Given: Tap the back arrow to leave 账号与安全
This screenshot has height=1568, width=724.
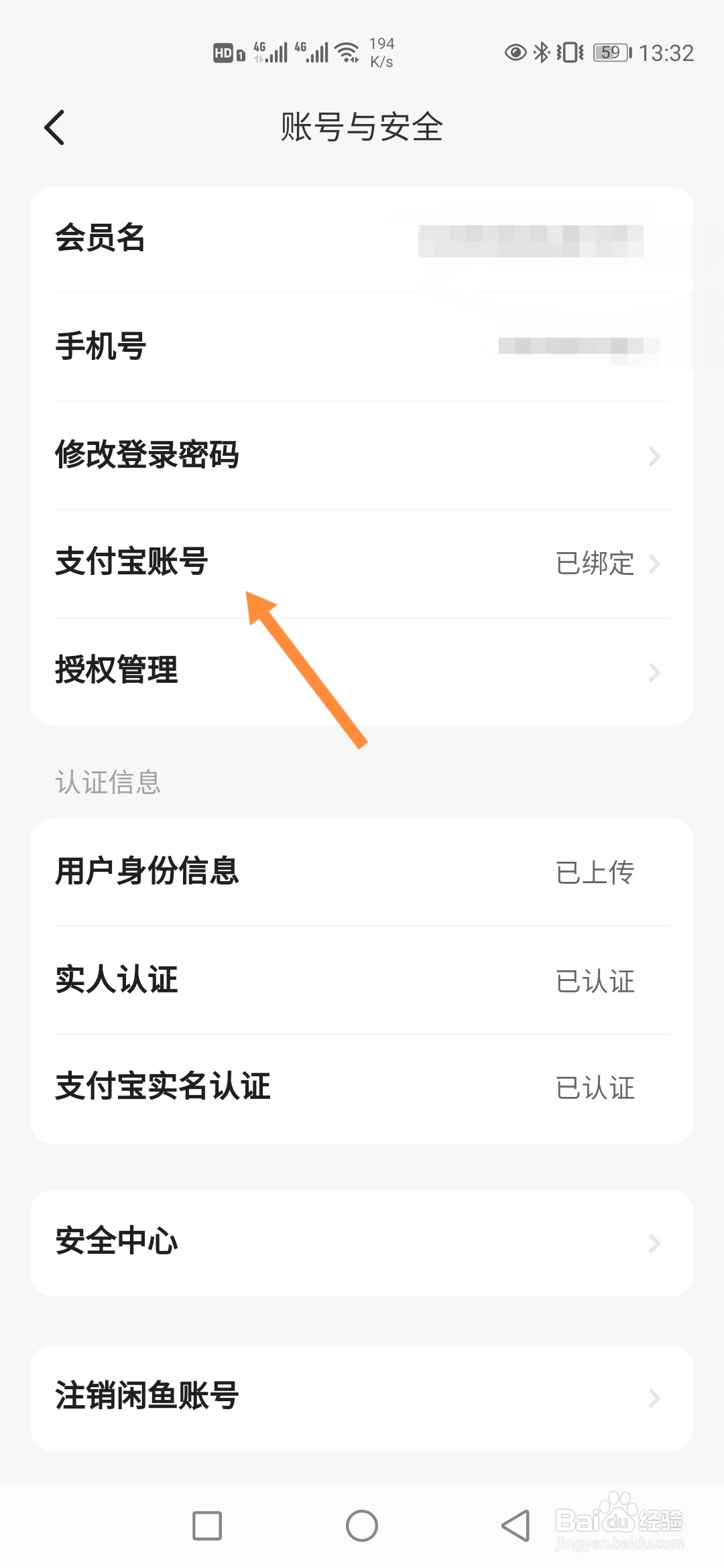Looking at the screenshot, I should (x=56, y=127).
